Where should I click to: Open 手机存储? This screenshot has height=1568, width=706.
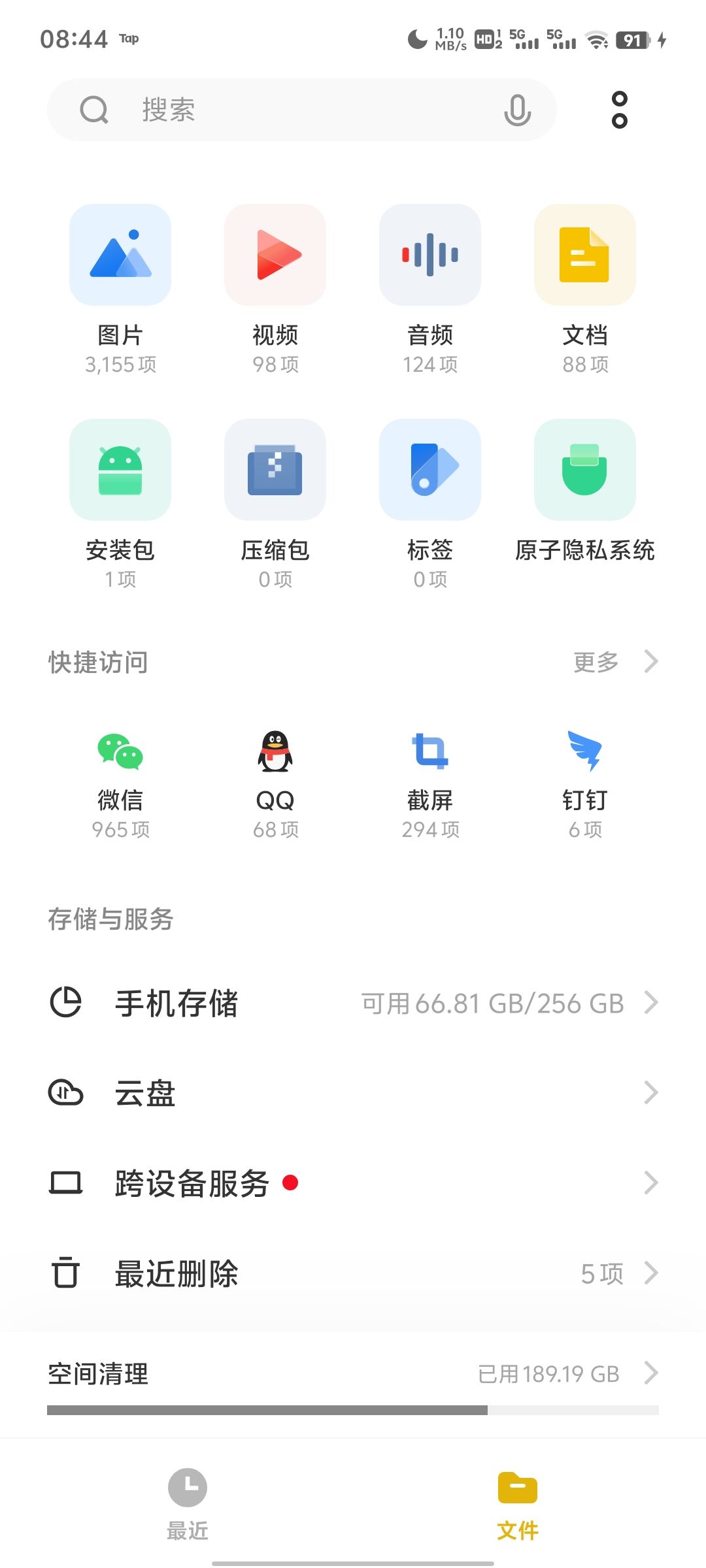point(353,1003)
